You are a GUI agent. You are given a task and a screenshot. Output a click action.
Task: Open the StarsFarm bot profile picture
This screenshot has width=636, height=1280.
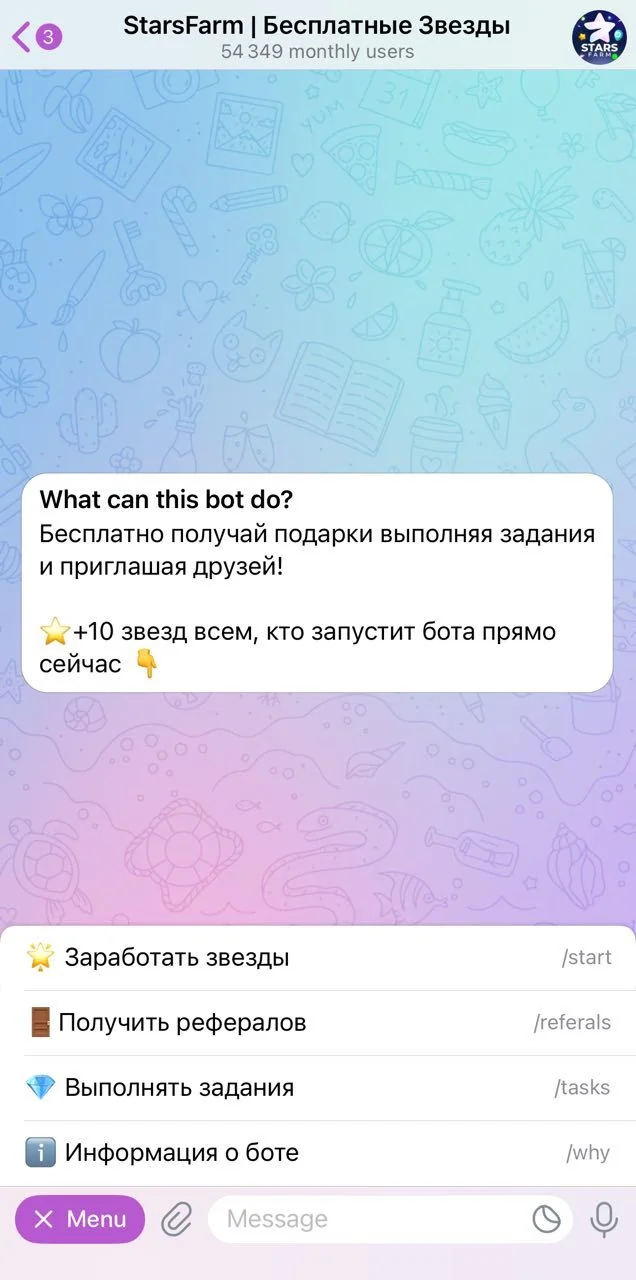pyautogui.click(x=599, y=37)
